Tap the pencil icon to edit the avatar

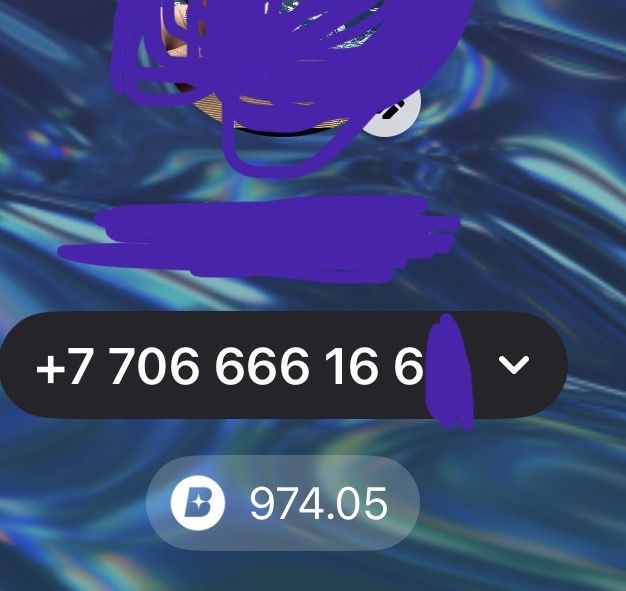tap(391, 111)
